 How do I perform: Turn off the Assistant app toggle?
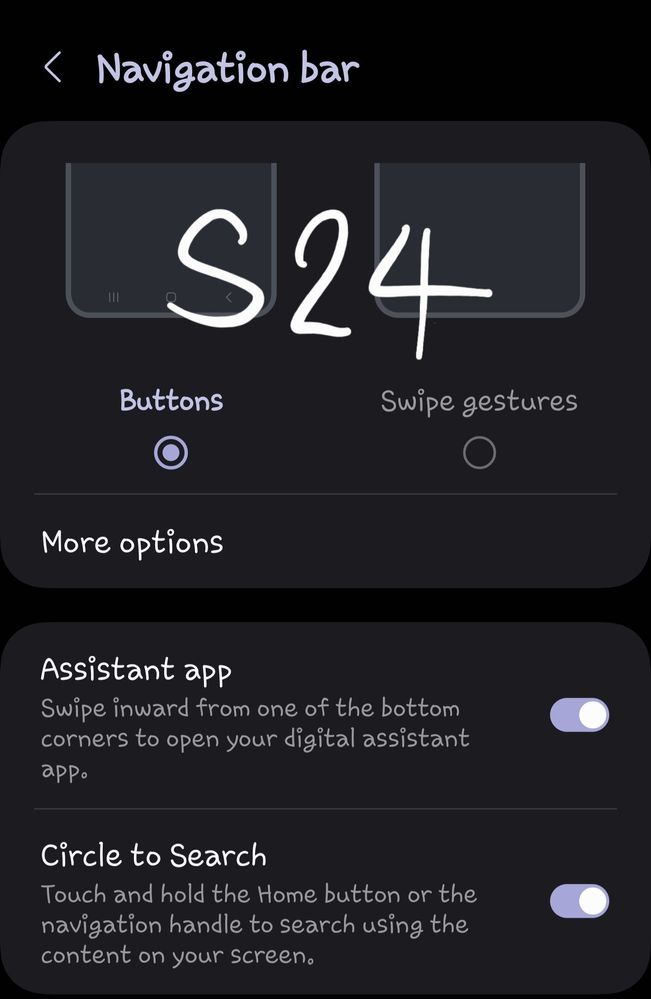coord(579,715)
